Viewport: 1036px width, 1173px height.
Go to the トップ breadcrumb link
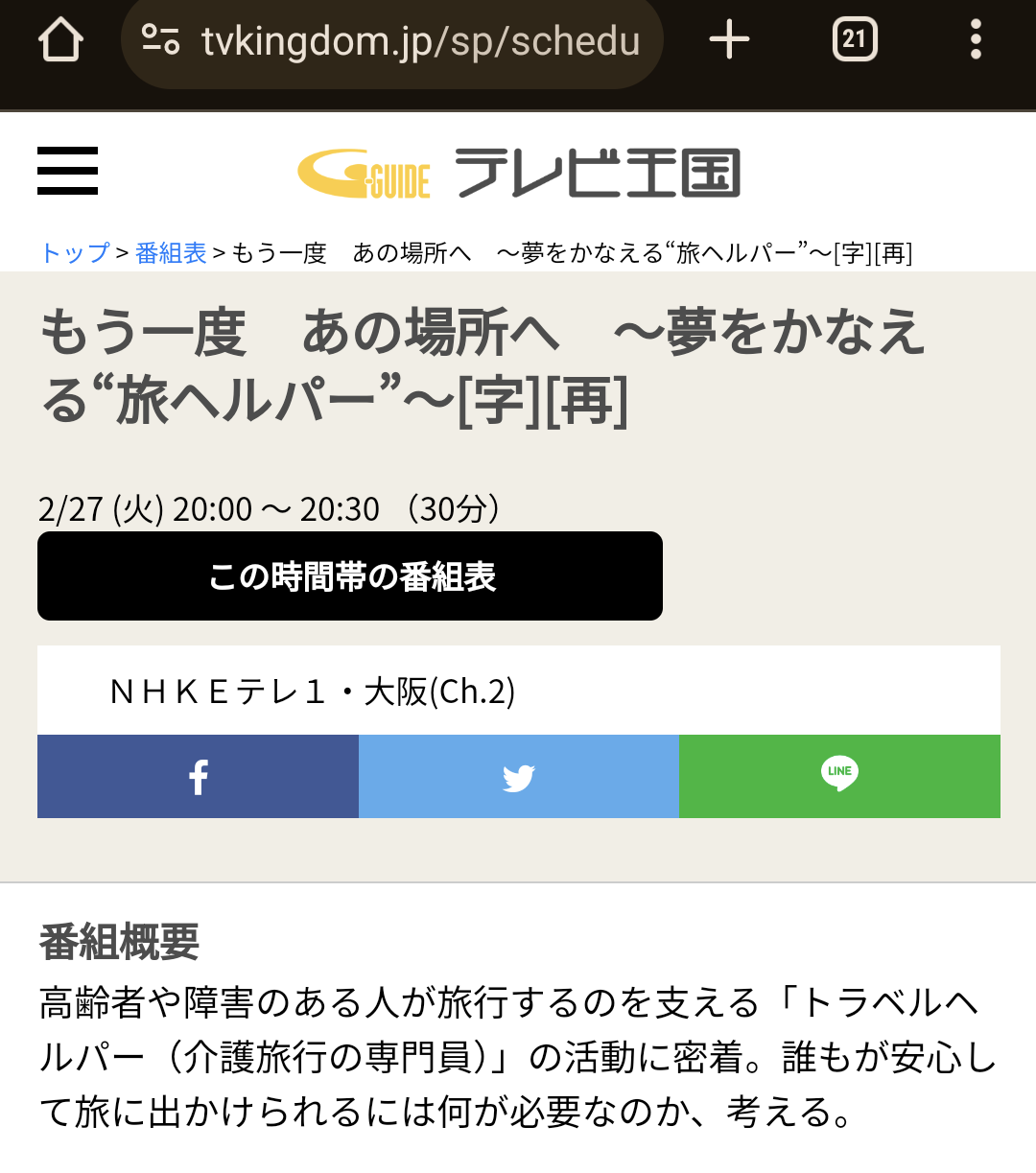75,253
